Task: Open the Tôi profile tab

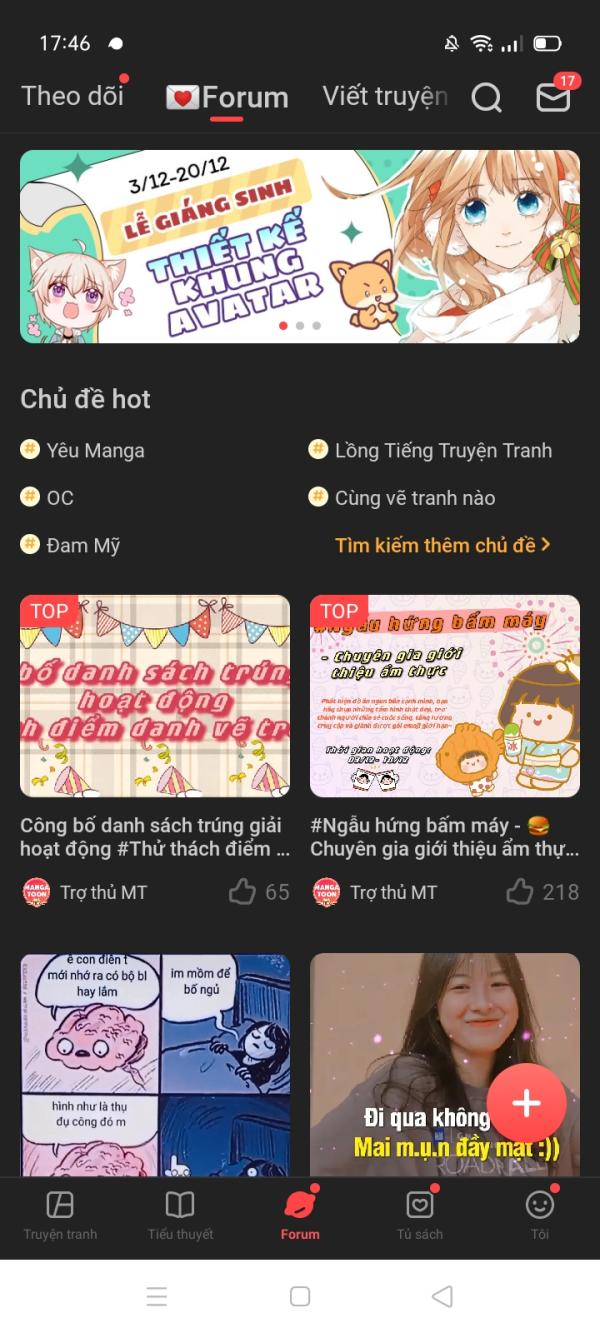Action: tap(540, 1216)
